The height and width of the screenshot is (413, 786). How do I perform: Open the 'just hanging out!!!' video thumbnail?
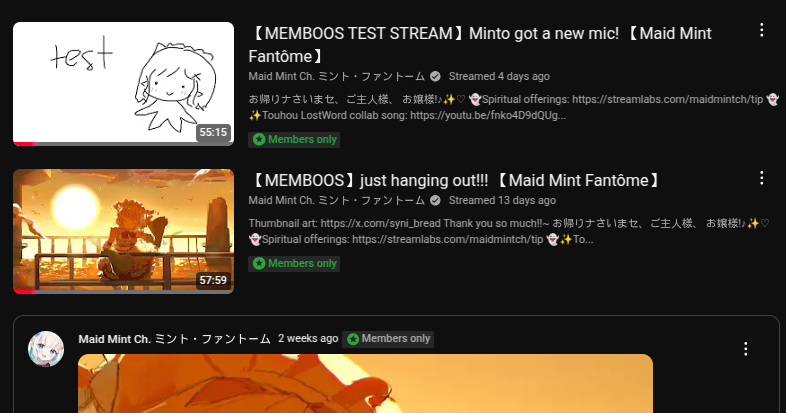pos(123,231)
